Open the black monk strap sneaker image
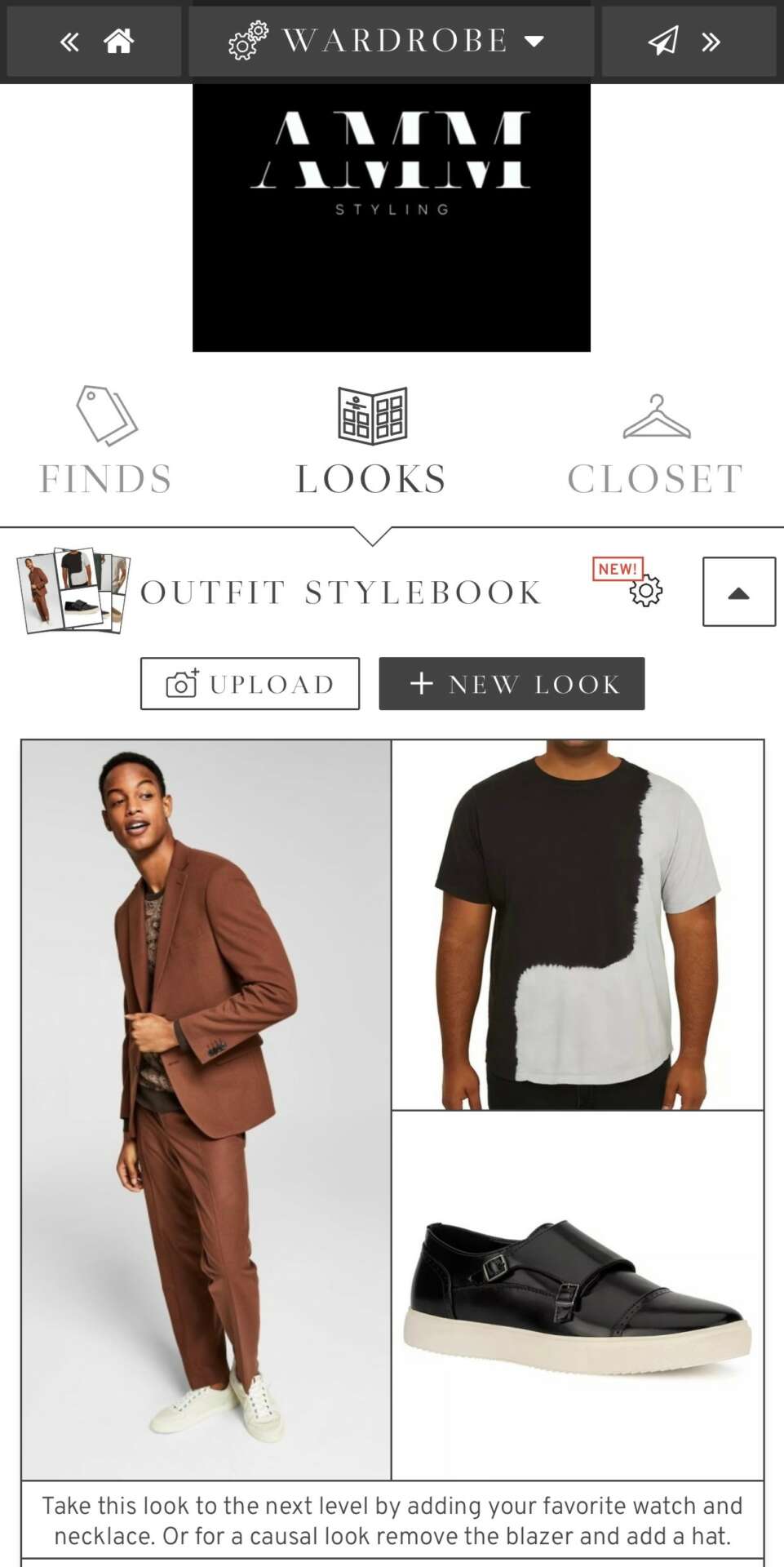784x1567 pixels. (x=578, y=1294)
